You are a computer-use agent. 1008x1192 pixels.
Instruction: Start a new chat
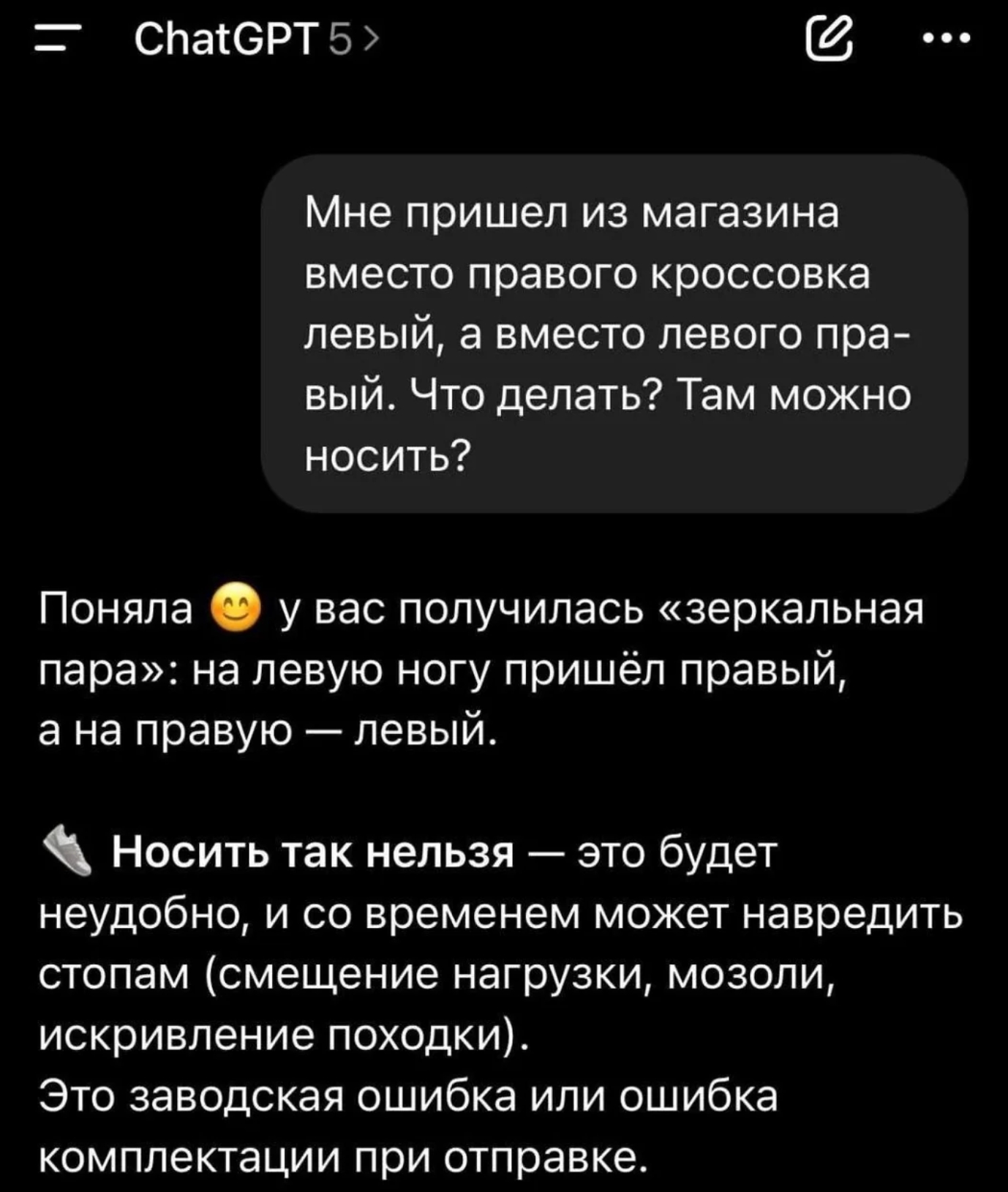point(830,37)
